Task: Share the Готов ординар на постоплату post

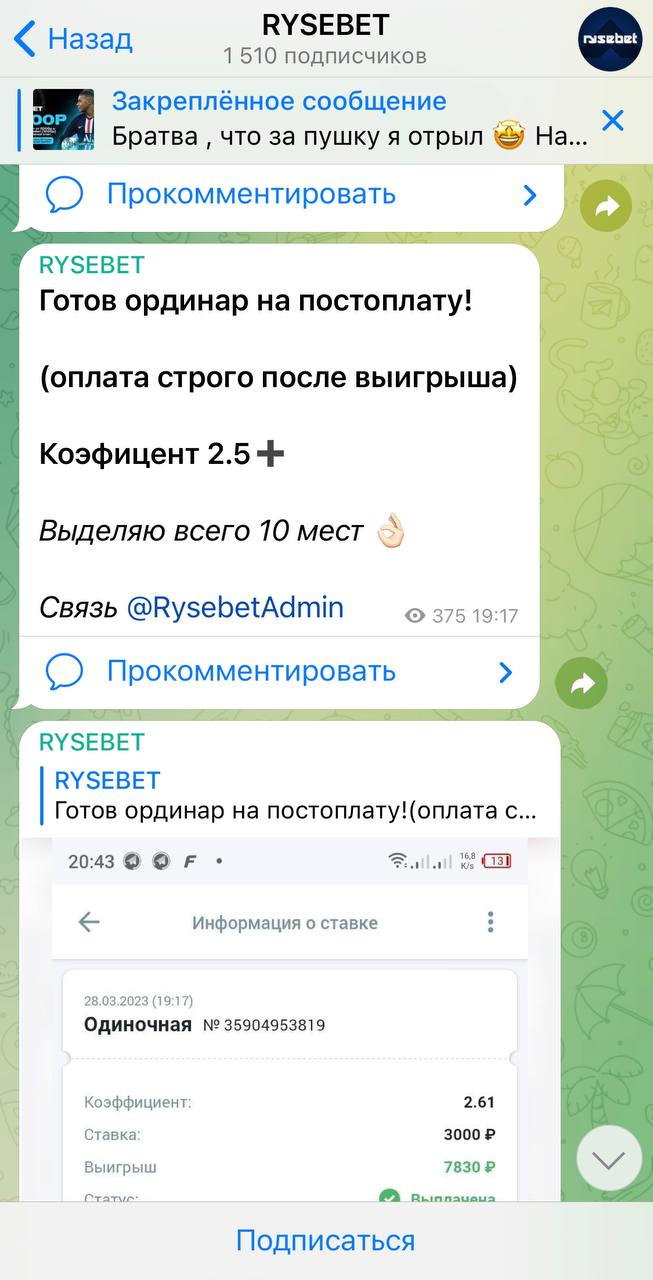Action: click(x=582, y=684)
